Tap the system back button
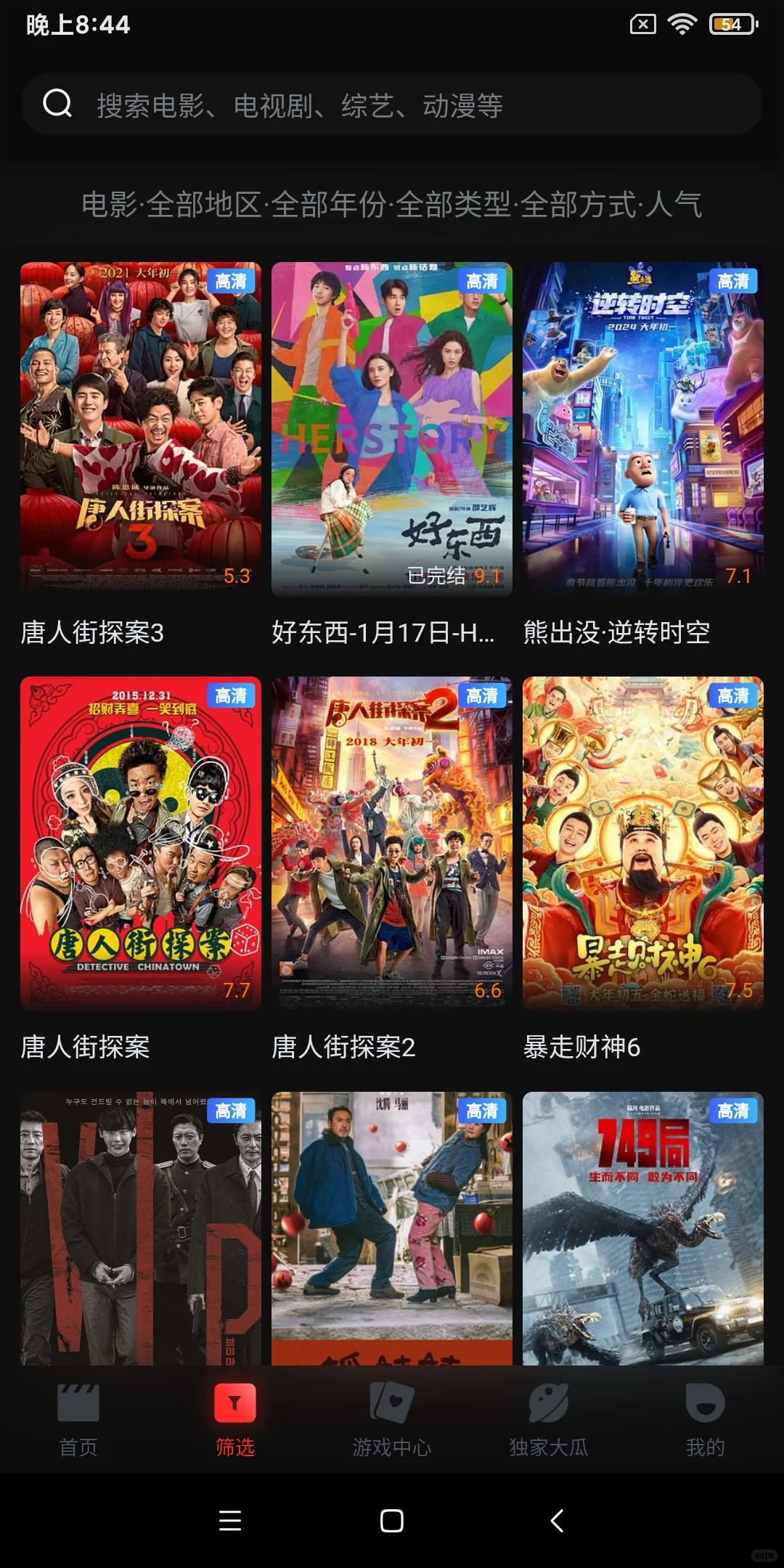The image size is (784, 1568). pyautogui.click(x=557, y=1521)
